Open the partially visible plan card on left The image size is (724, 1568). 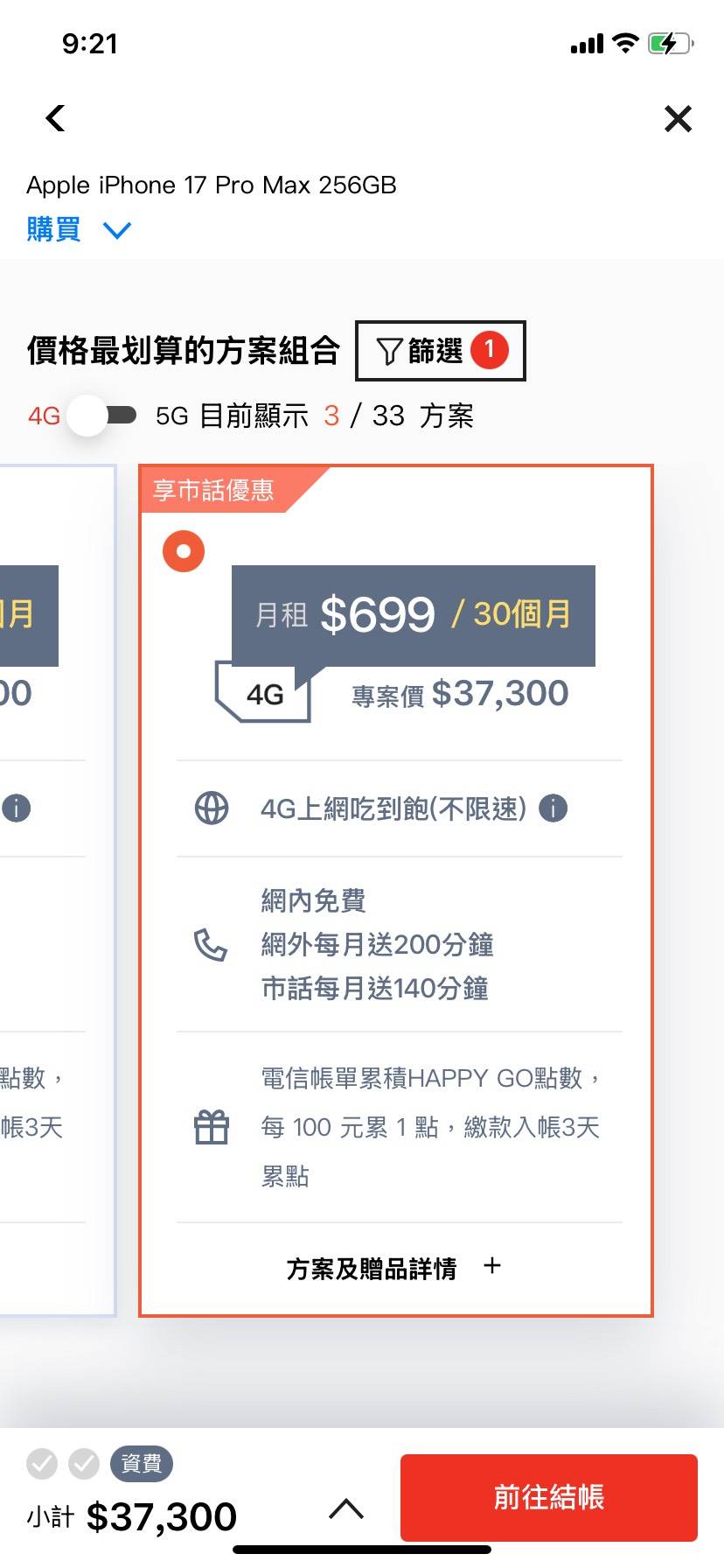[x=52, y=919]
